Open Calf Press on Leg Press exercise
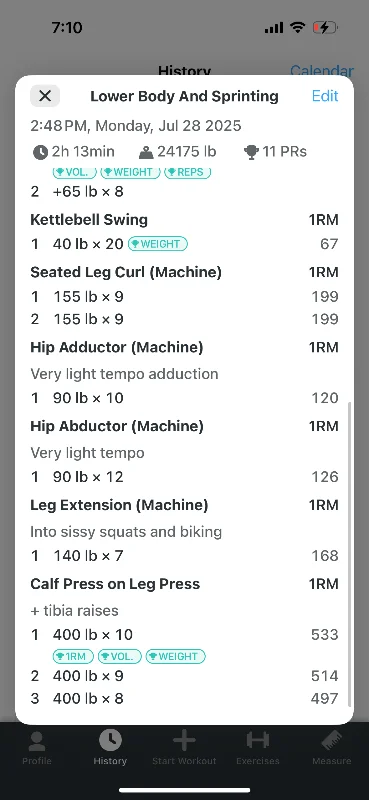Screen dimensions: 369x800 [x=115, y=584]
